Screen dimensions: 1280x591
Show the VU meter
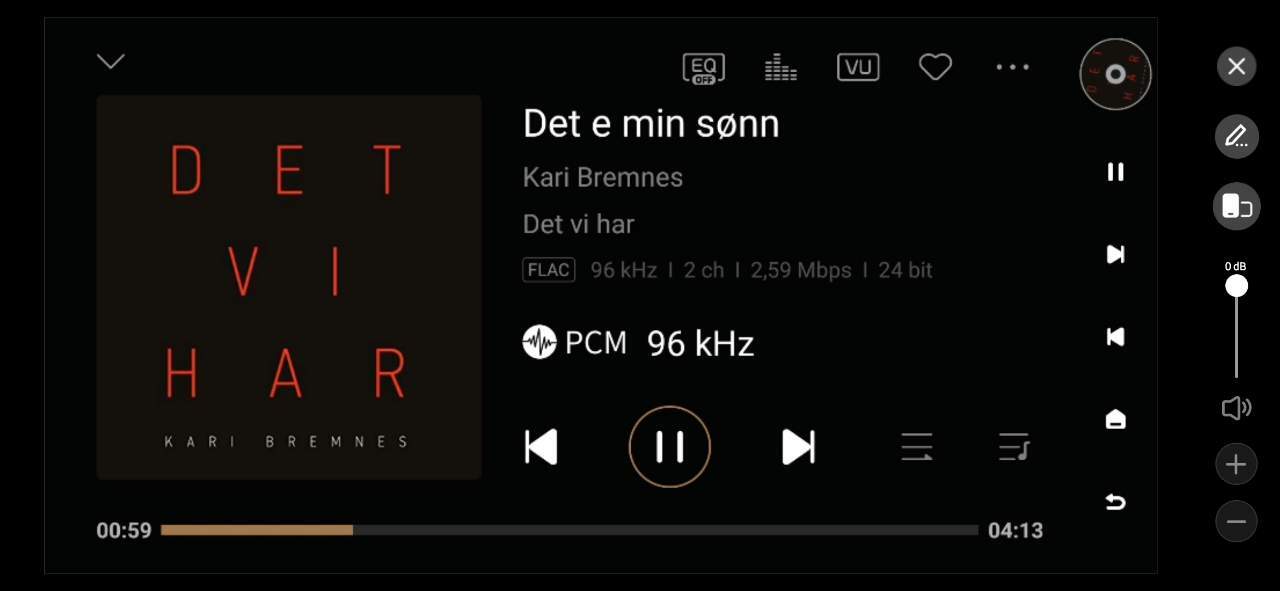click(858, 67)
